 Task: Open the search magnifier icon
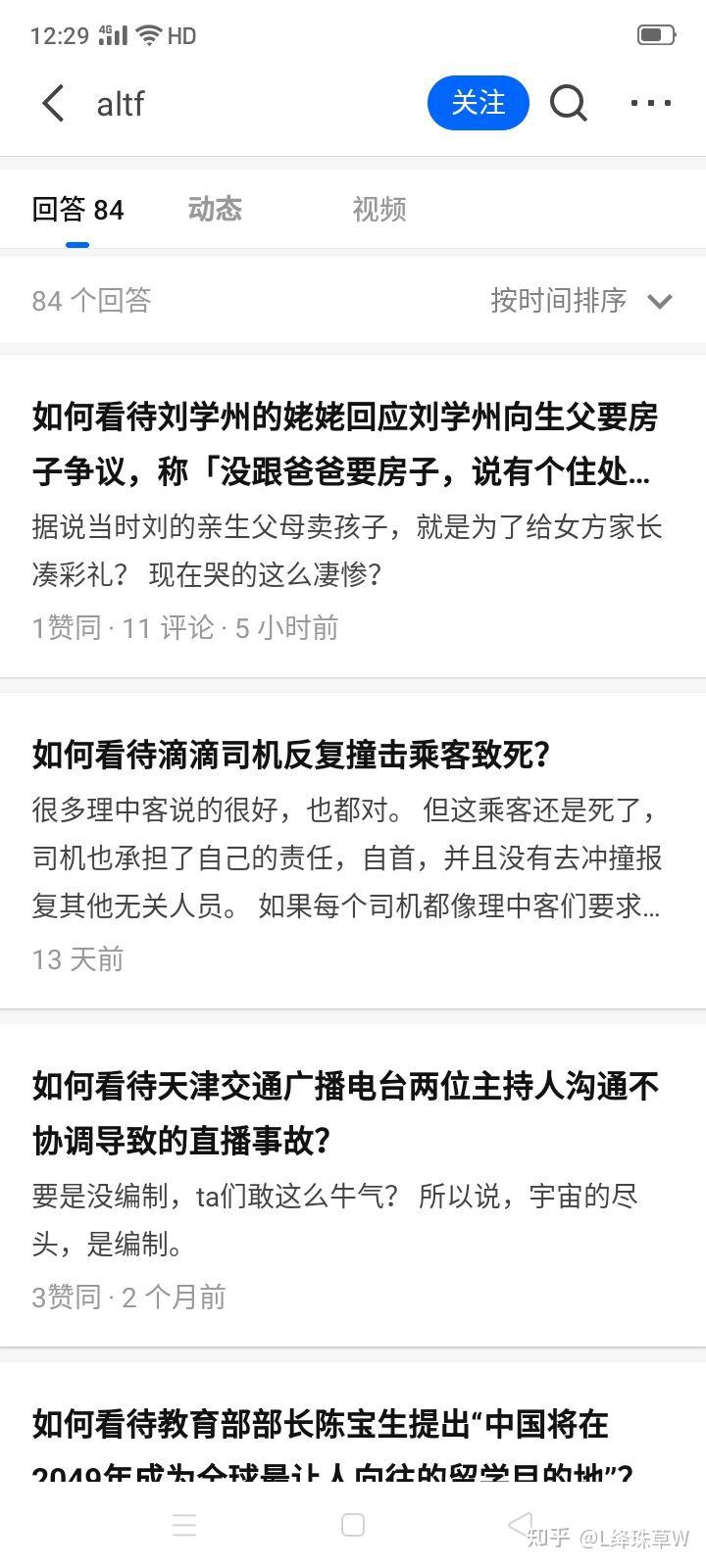[568, 103]
